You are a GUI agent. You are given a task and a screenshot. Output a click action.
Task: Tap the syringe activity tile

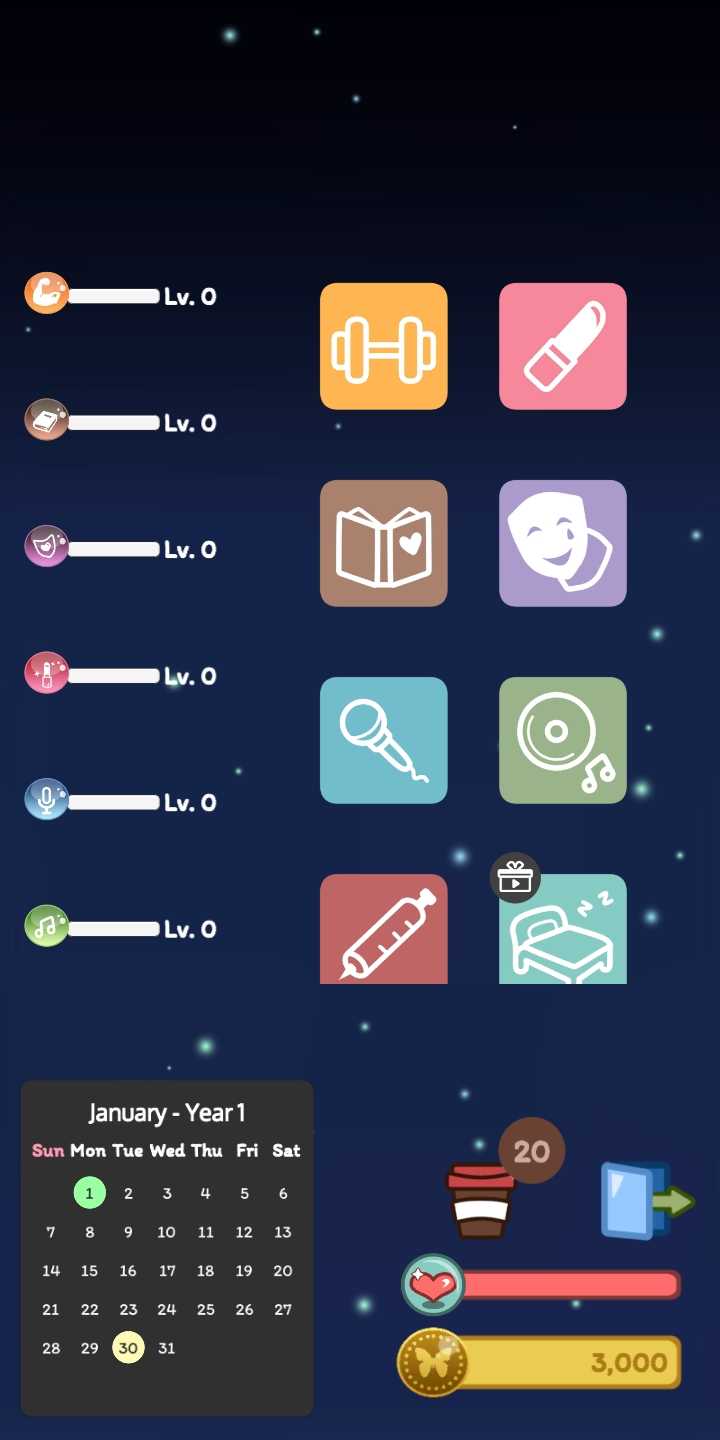383,930
